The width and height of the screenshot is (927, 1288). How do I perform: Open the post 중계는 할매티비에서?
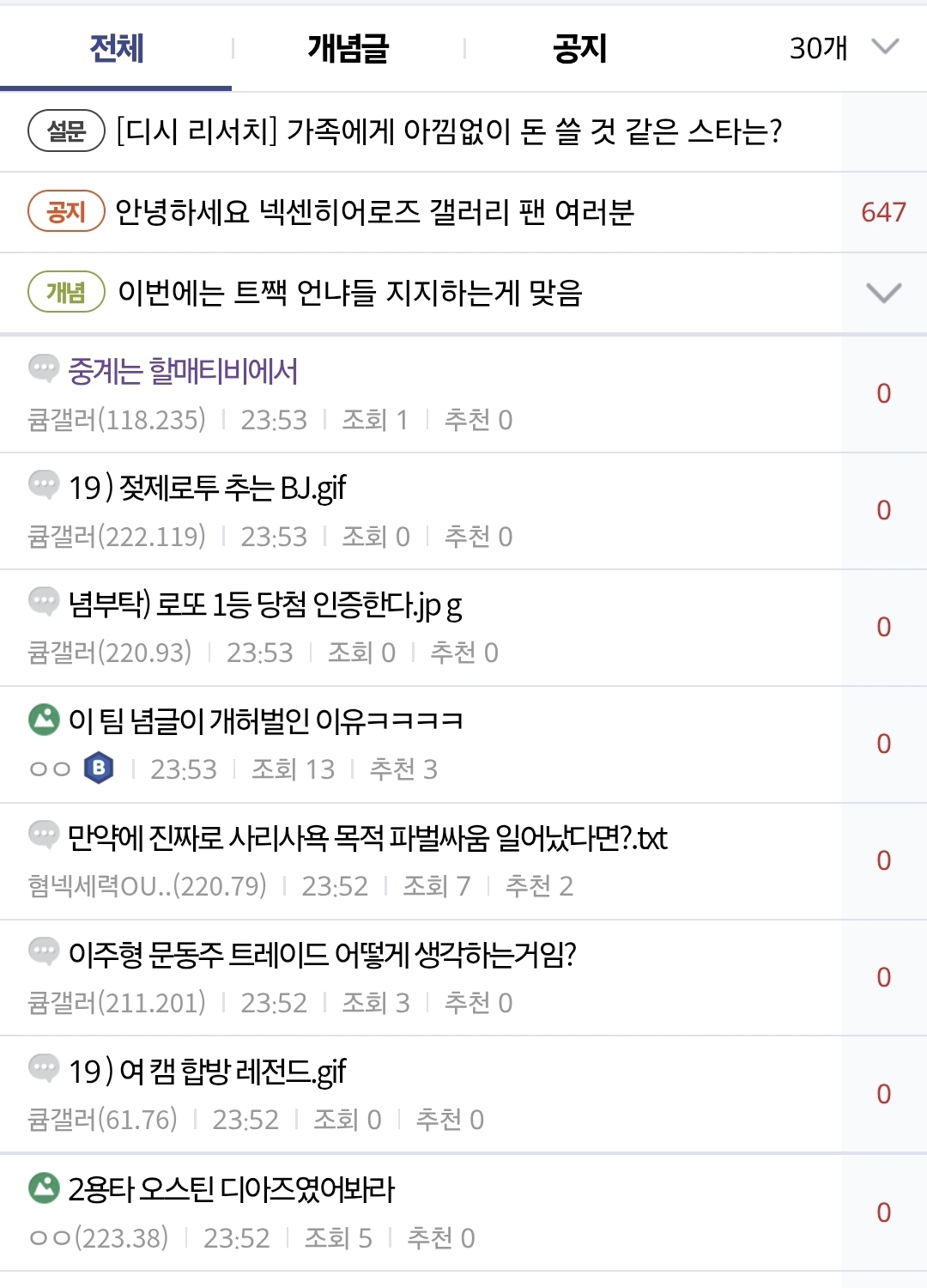(183, 372)
